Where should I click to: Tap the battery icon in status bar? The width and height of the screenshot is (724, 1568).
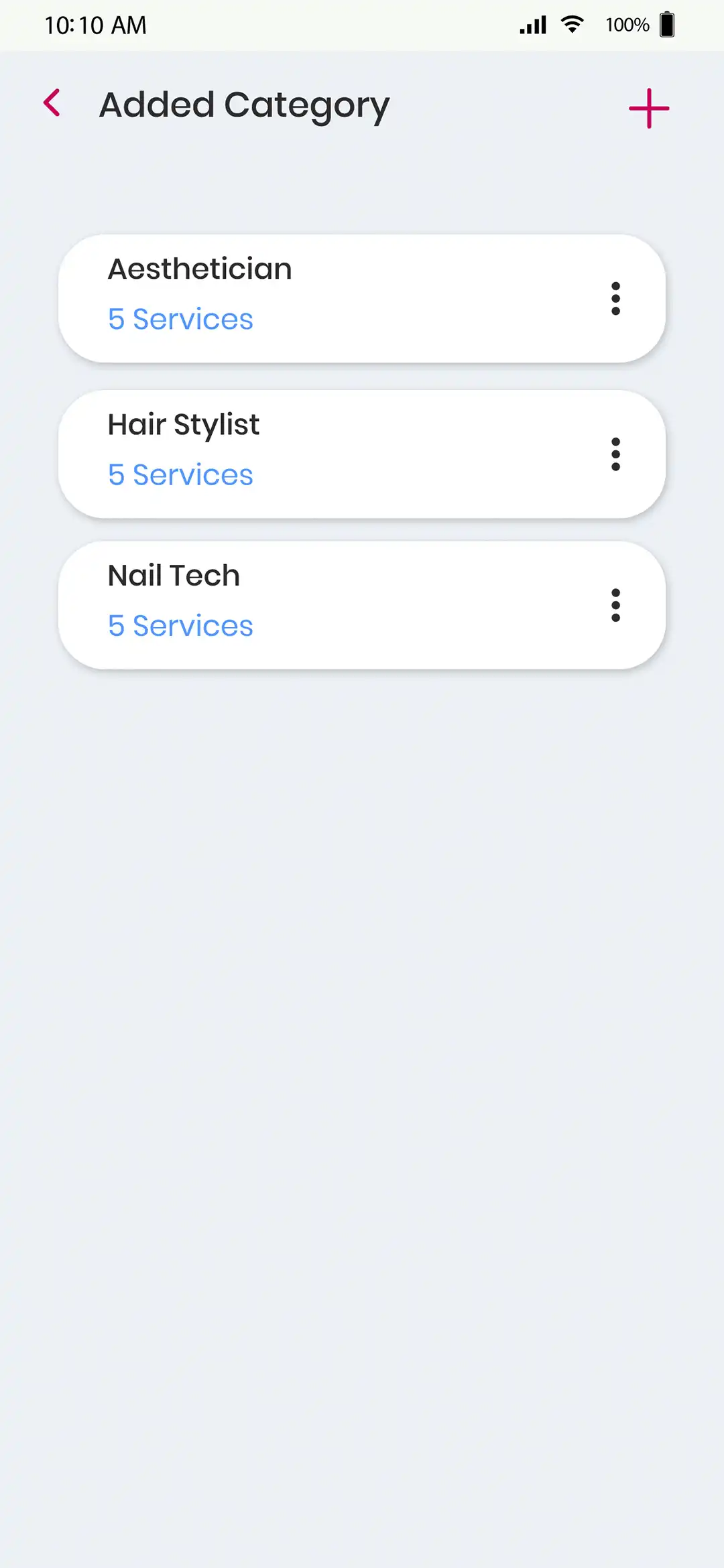pyautogui.click(x=666, y=24)
